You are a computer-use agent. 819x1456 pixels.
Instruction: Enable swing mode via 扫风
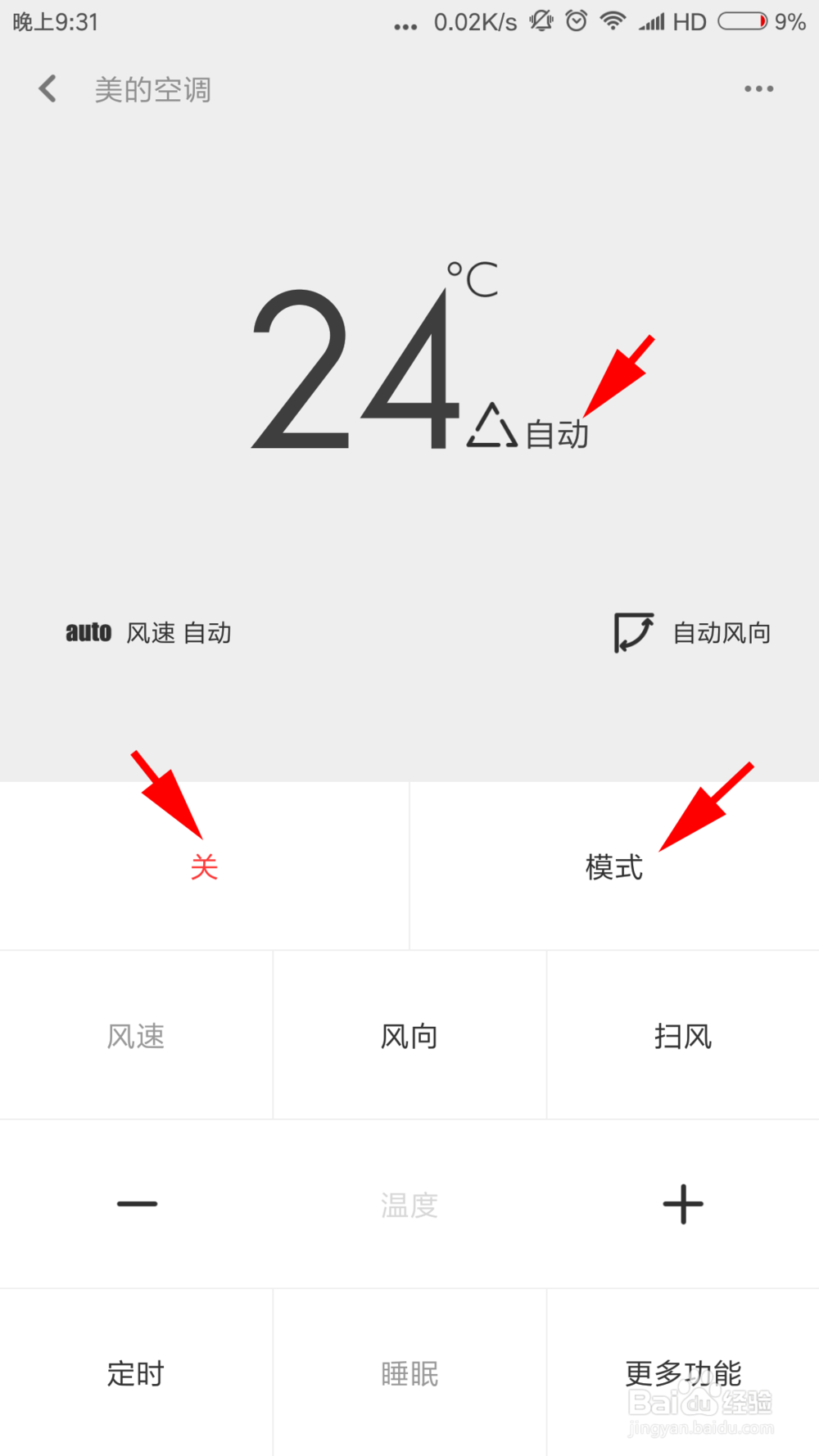click(x=682, y=1035)
